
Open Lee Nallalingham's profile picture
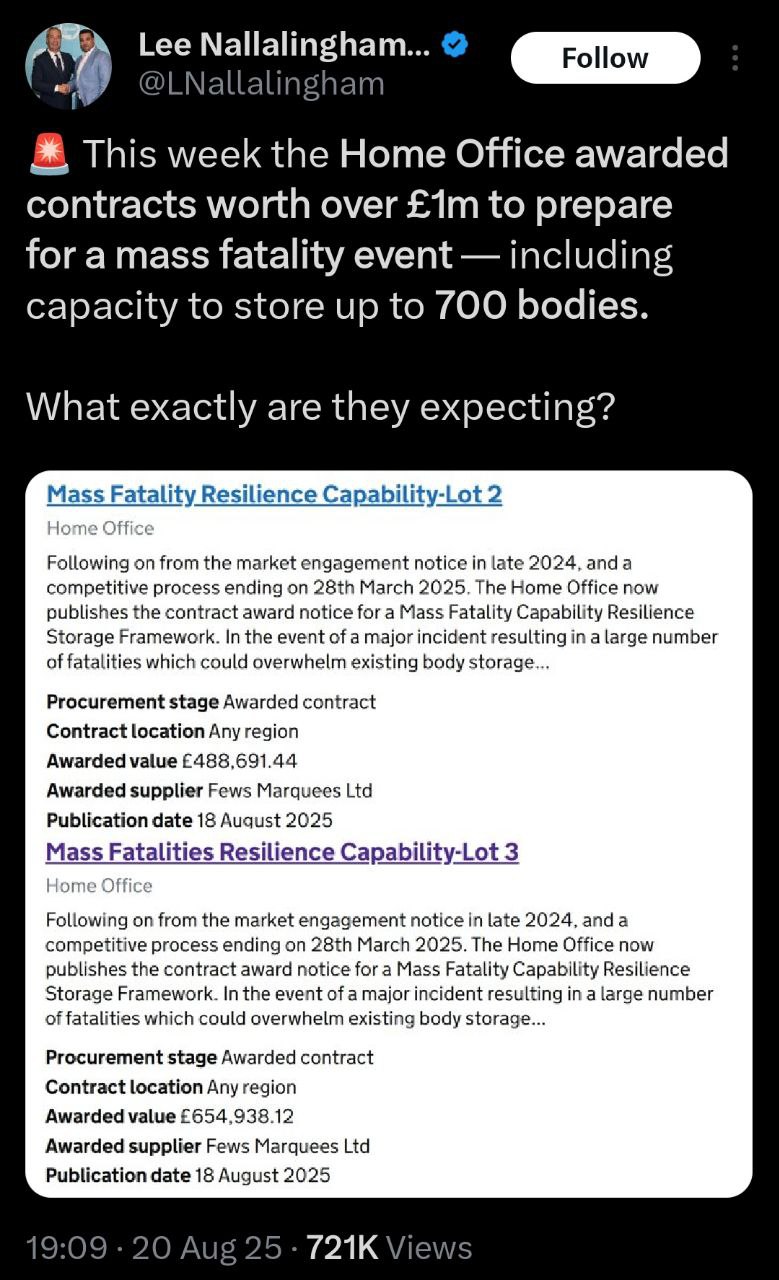pyautogui.click(x=68, y=65)
